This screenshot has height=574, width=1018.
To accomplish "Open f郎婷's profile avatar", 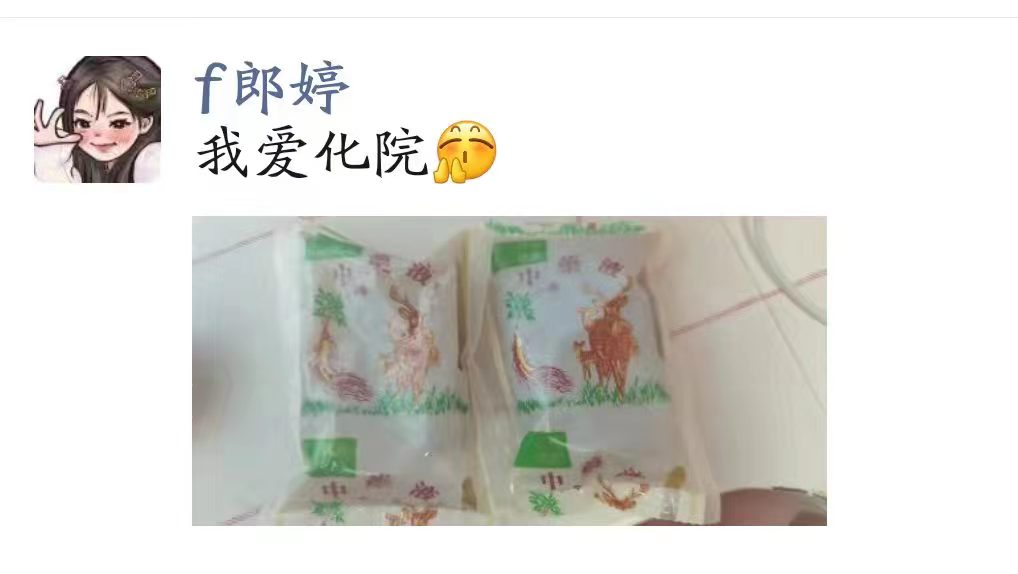I will 97,119.
